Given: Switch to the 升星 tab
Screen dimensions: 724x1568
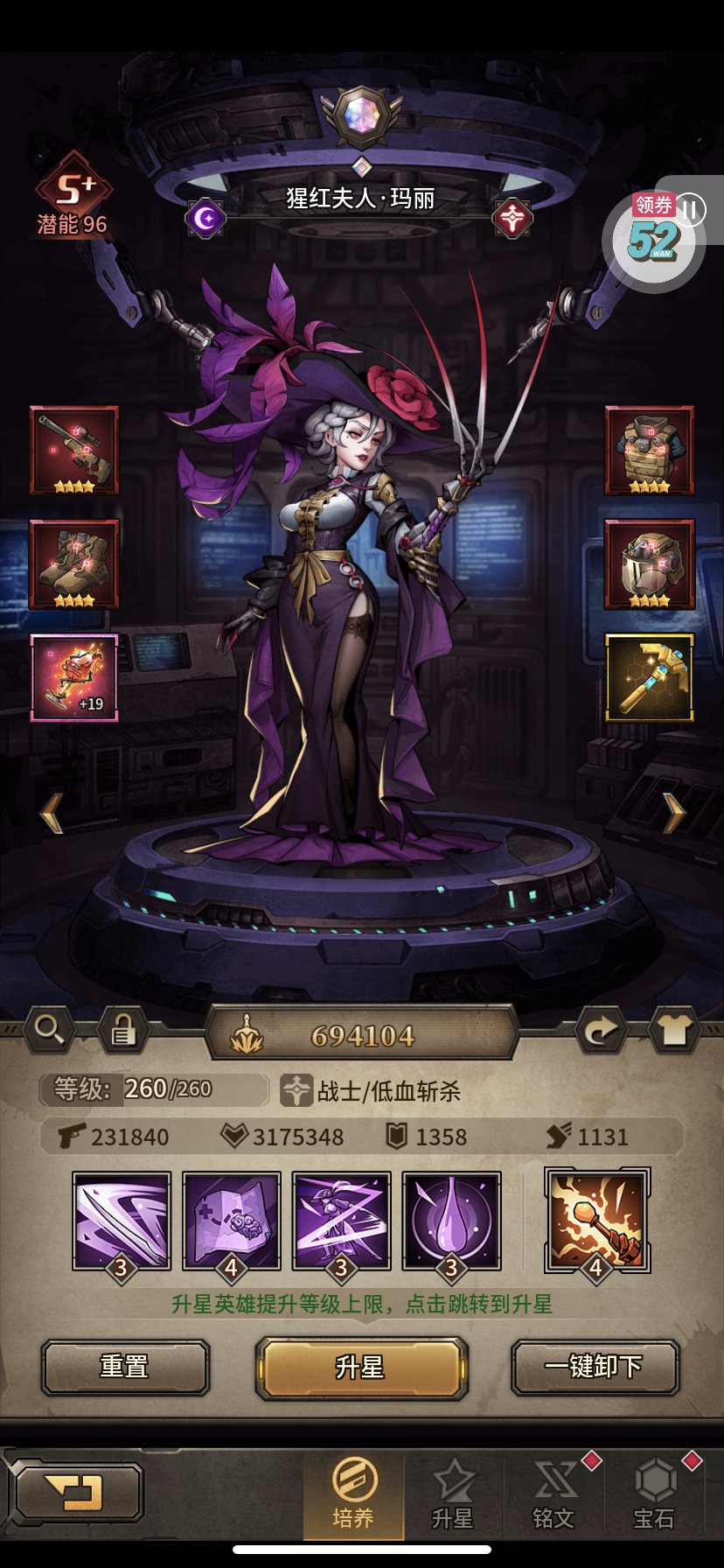Looking at the screenshot, I should [x=453, y=1494].
